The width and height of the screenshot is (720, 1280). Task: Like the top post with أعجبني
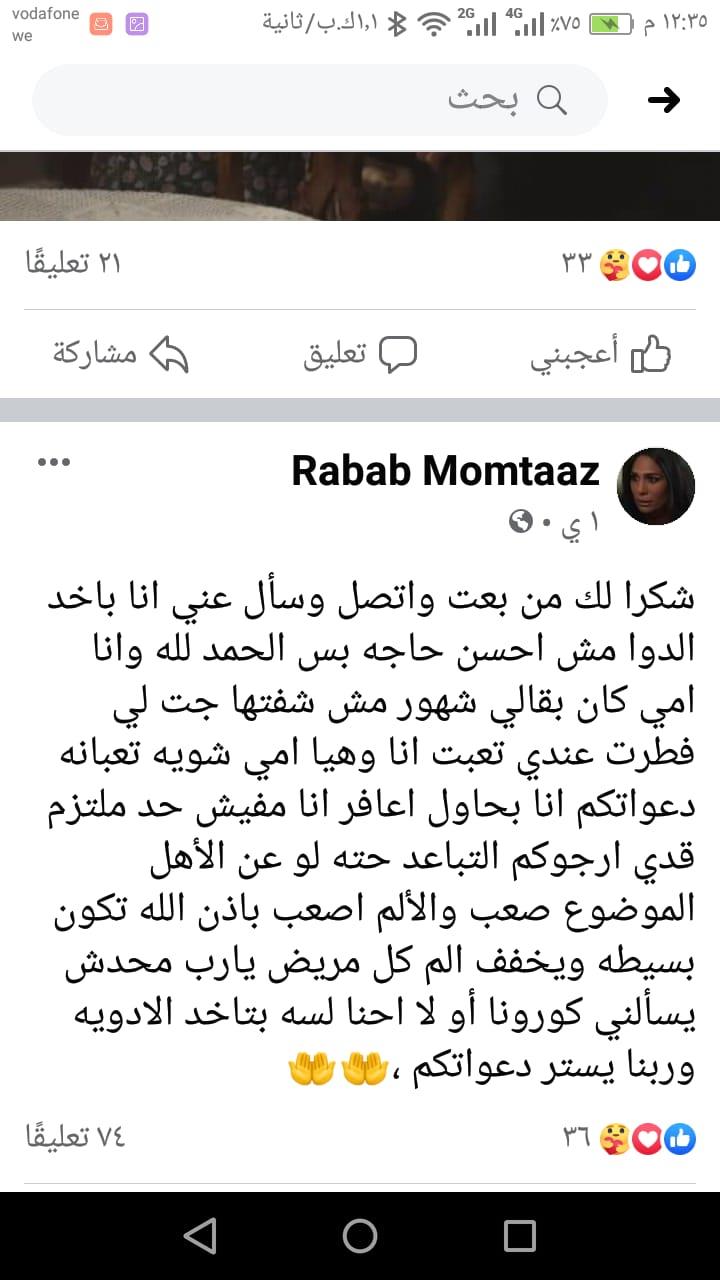[x=600, y=354]
